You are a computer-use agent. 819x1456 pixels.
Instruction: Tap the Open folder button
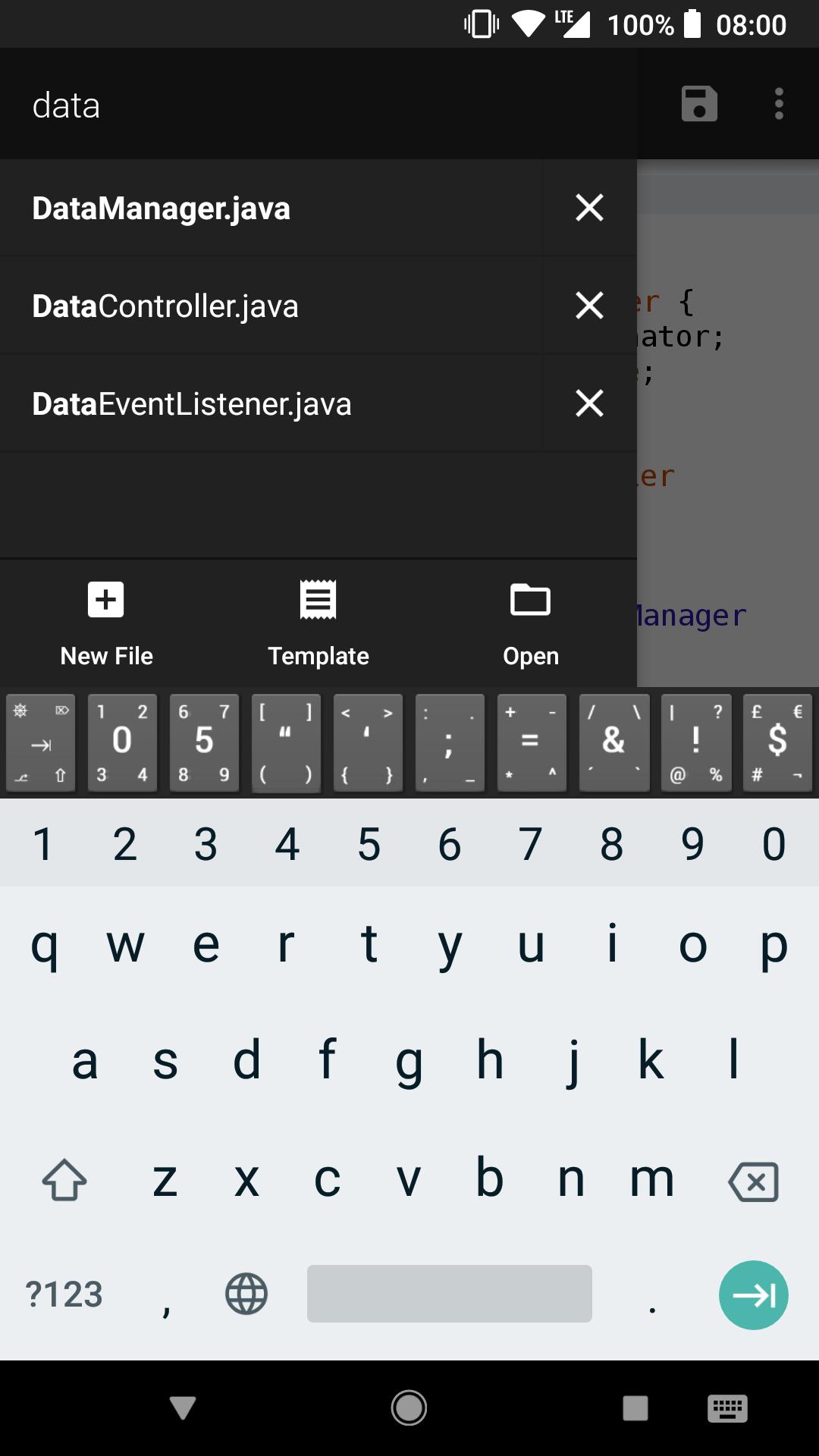(531, 623)
